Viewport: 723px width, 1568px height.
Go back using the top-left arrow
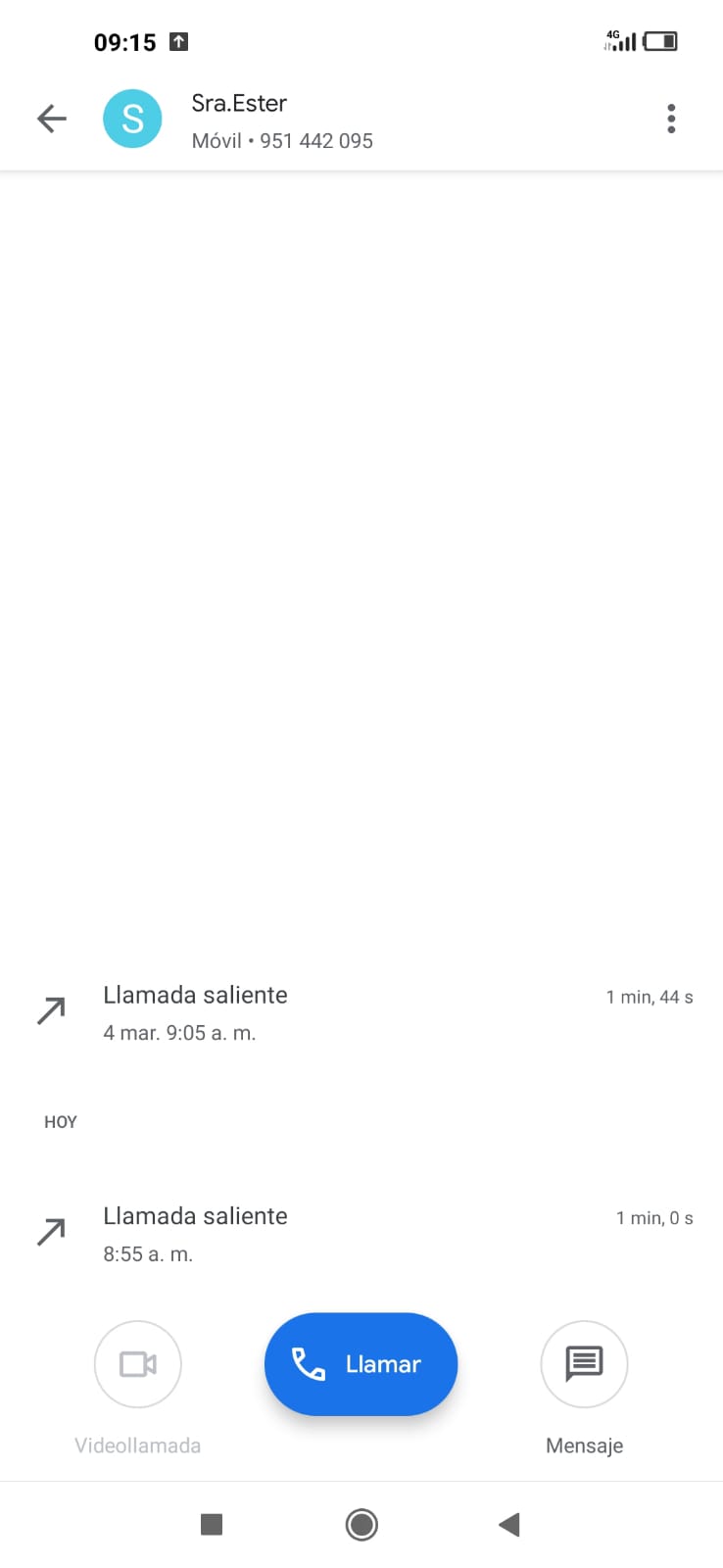52,119
